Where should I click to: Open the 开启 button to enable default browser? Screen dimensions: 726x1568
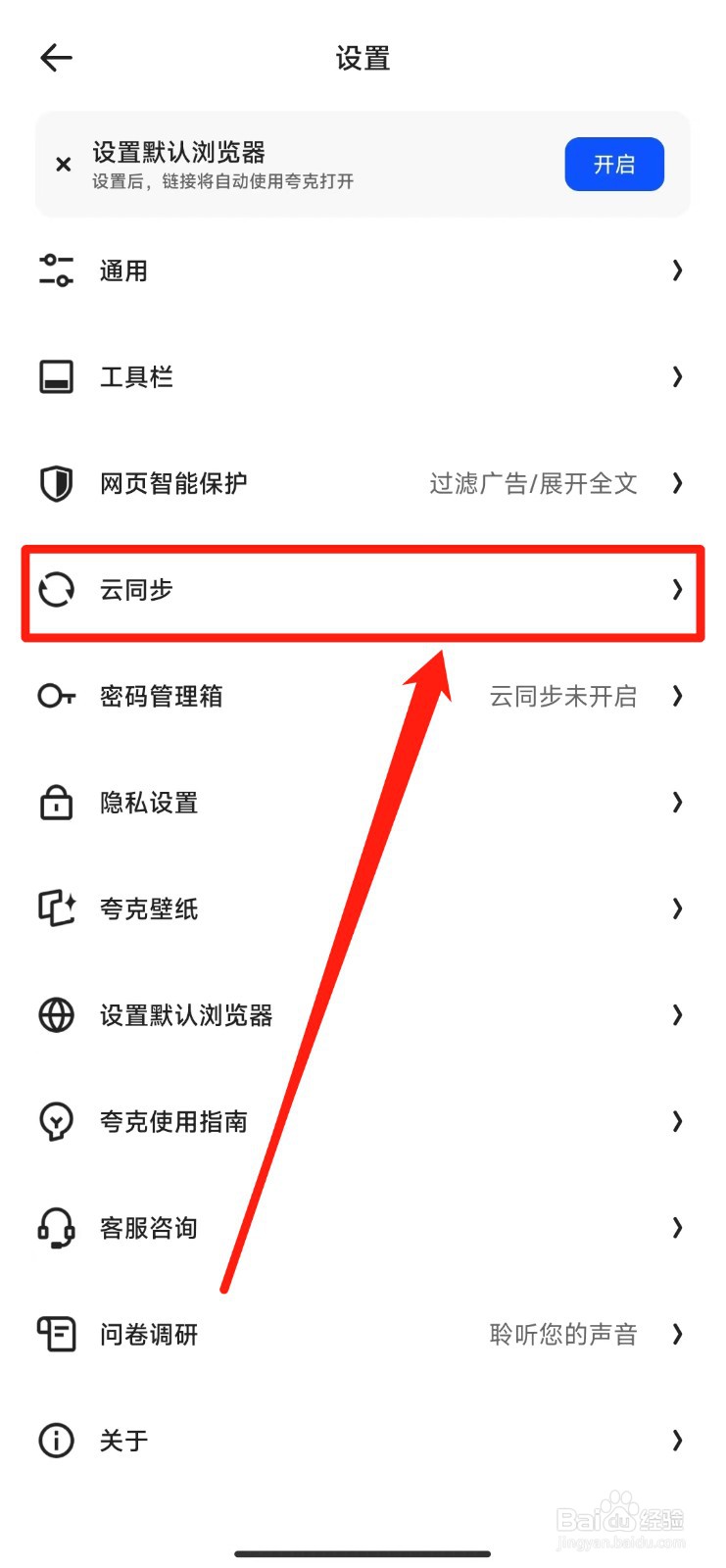coord(613,164)
